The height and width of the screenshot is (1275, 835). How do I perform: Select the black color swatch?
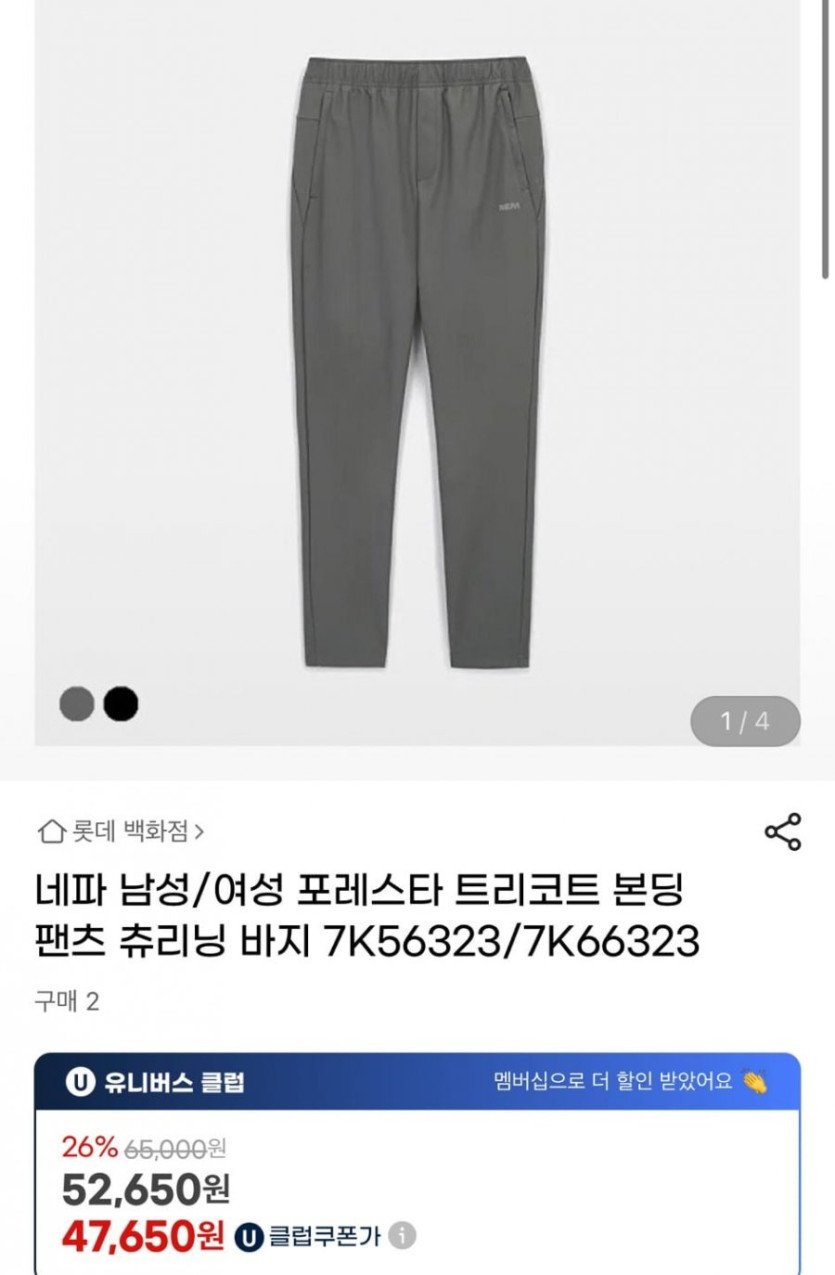(121, 704)
